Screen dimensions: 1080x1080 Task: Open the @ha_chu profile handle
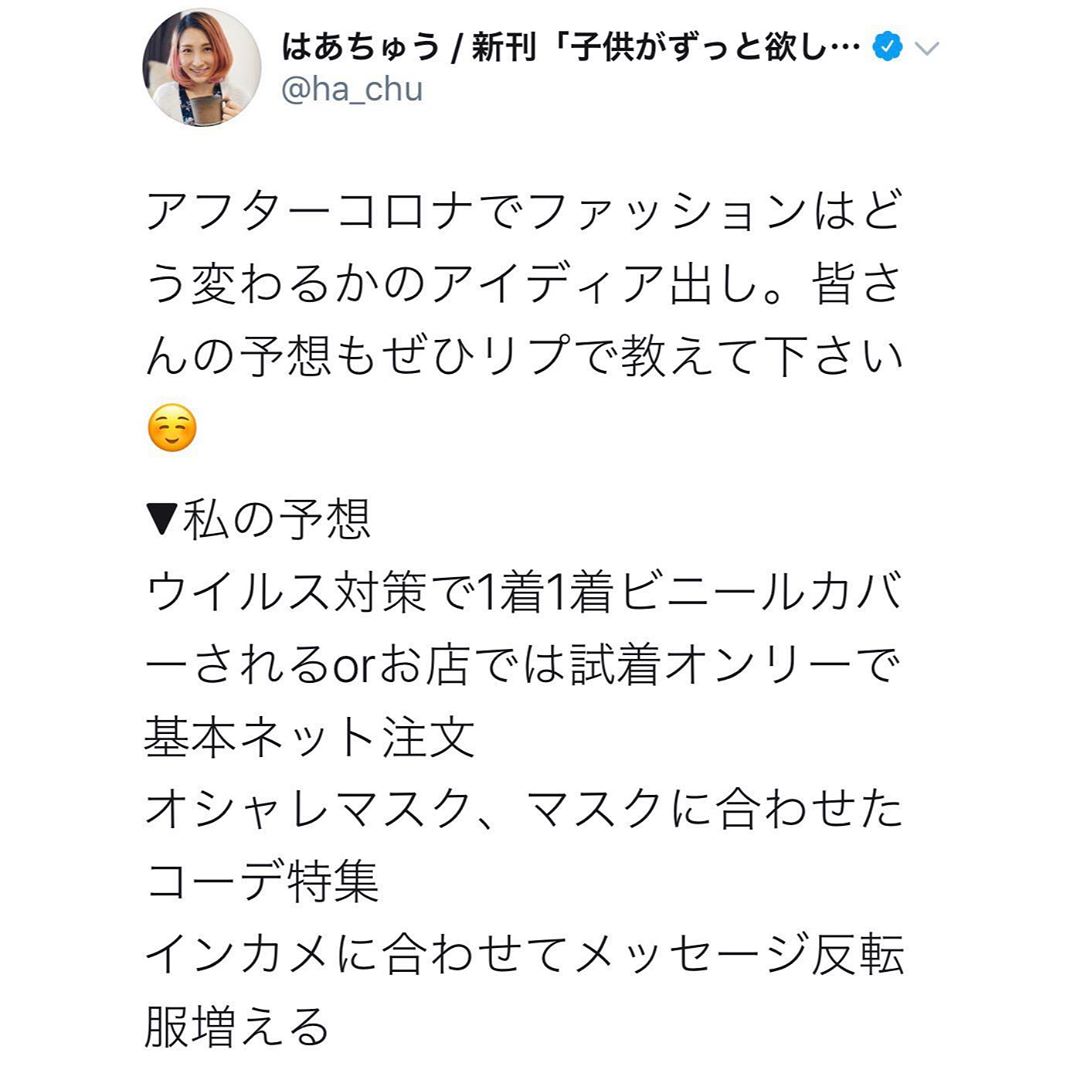point(352,90)
